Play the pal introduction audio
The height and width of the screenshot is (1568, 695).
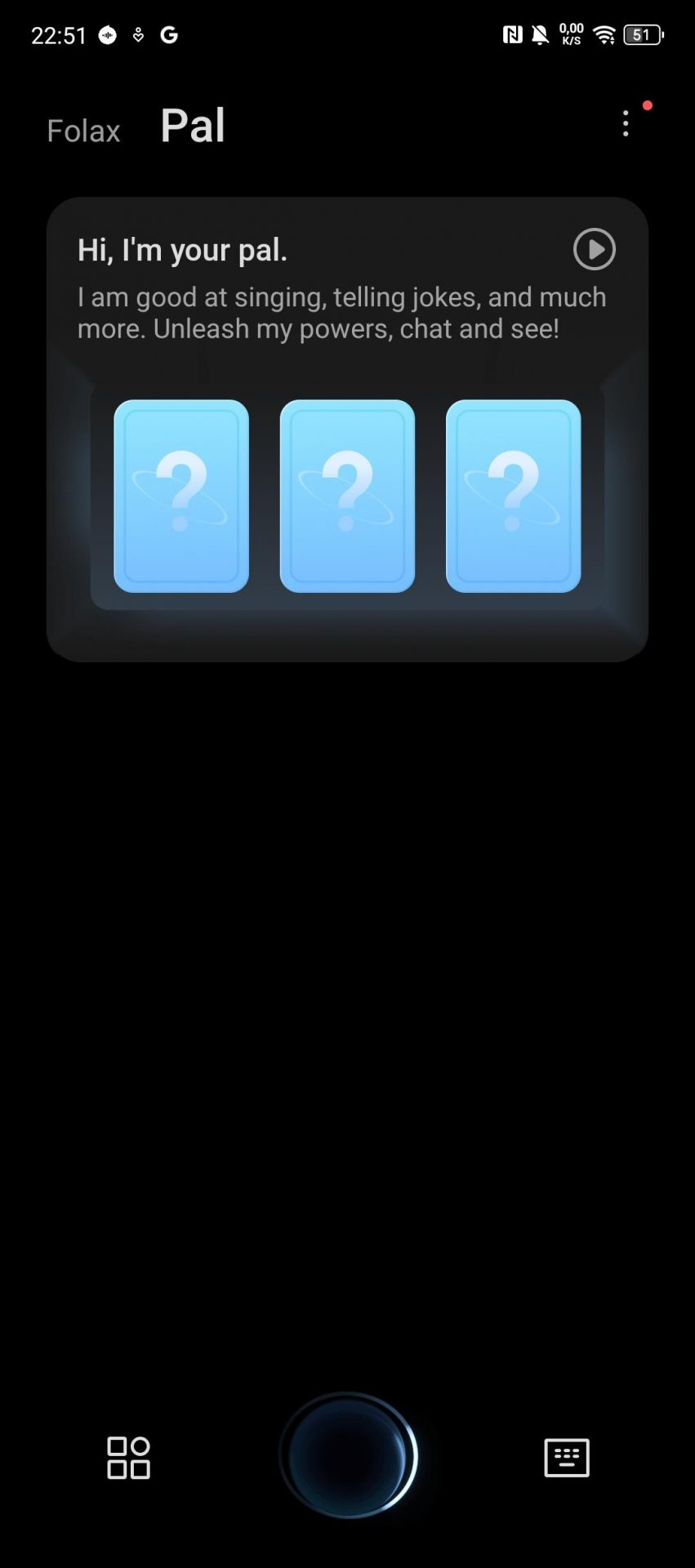pyautogui.click(x=594, y=249)
